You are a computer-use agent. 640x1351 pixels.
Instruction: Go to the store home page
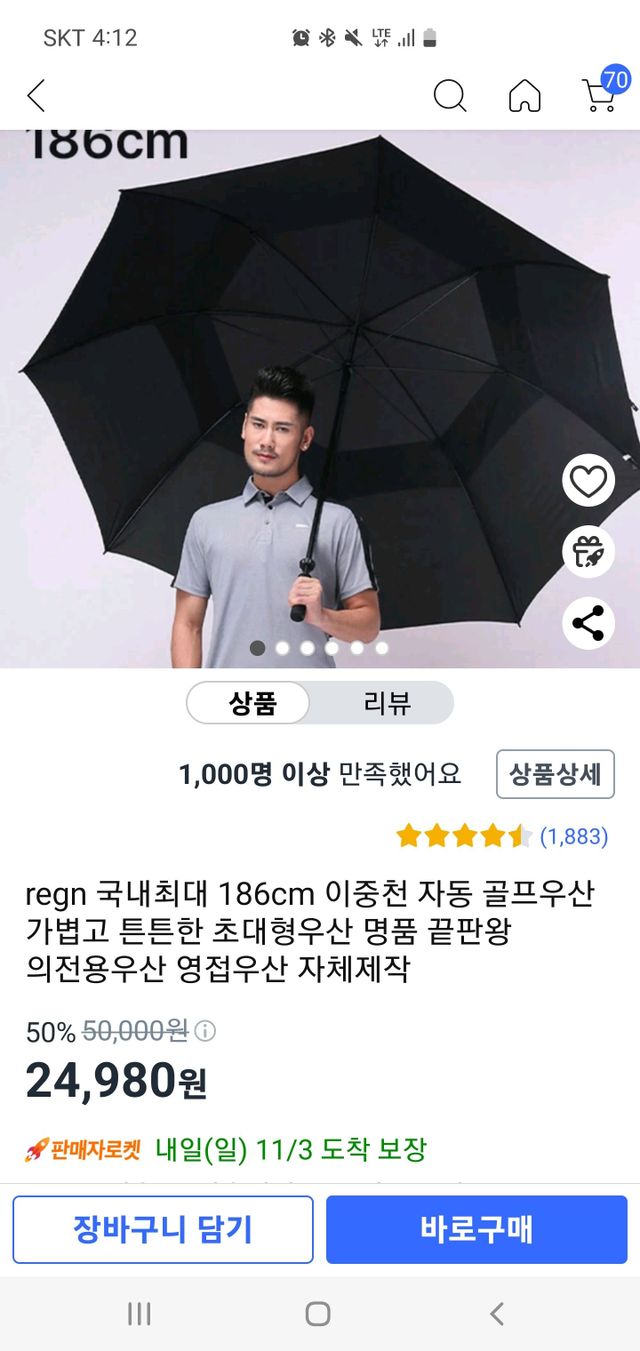524,96
